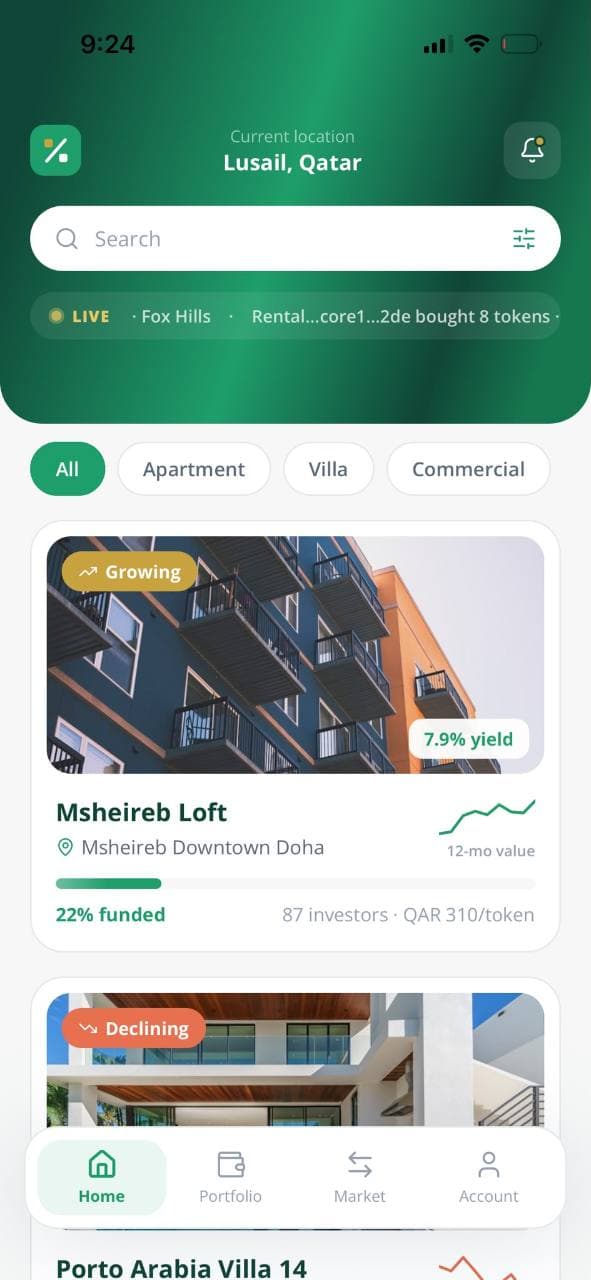Open the LIVE activity ticker
This screenshot has width=591, height=1280.
[295, 316]
